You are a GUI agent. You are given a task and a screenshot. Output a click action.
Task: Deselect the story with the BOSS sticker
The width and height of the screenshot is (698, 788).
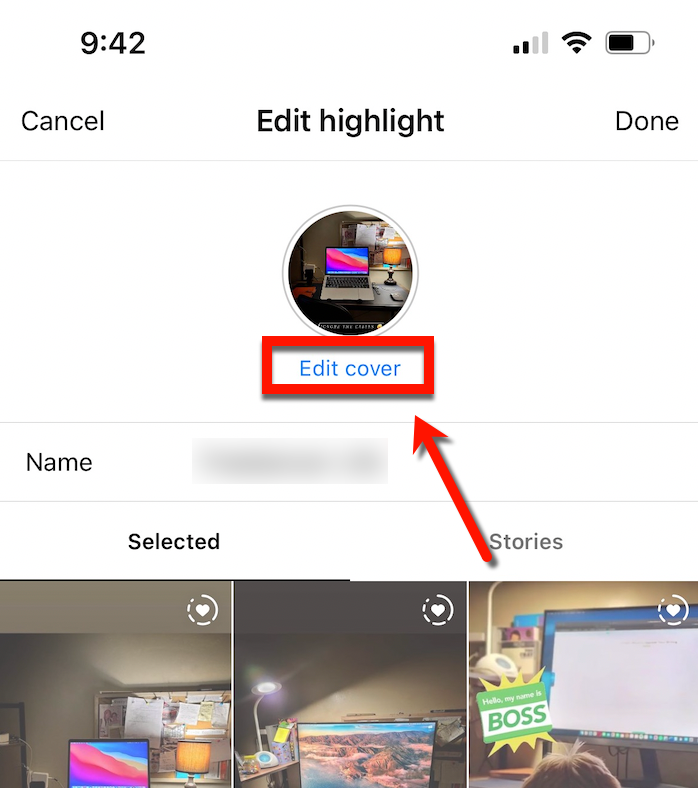pos(673,609)
